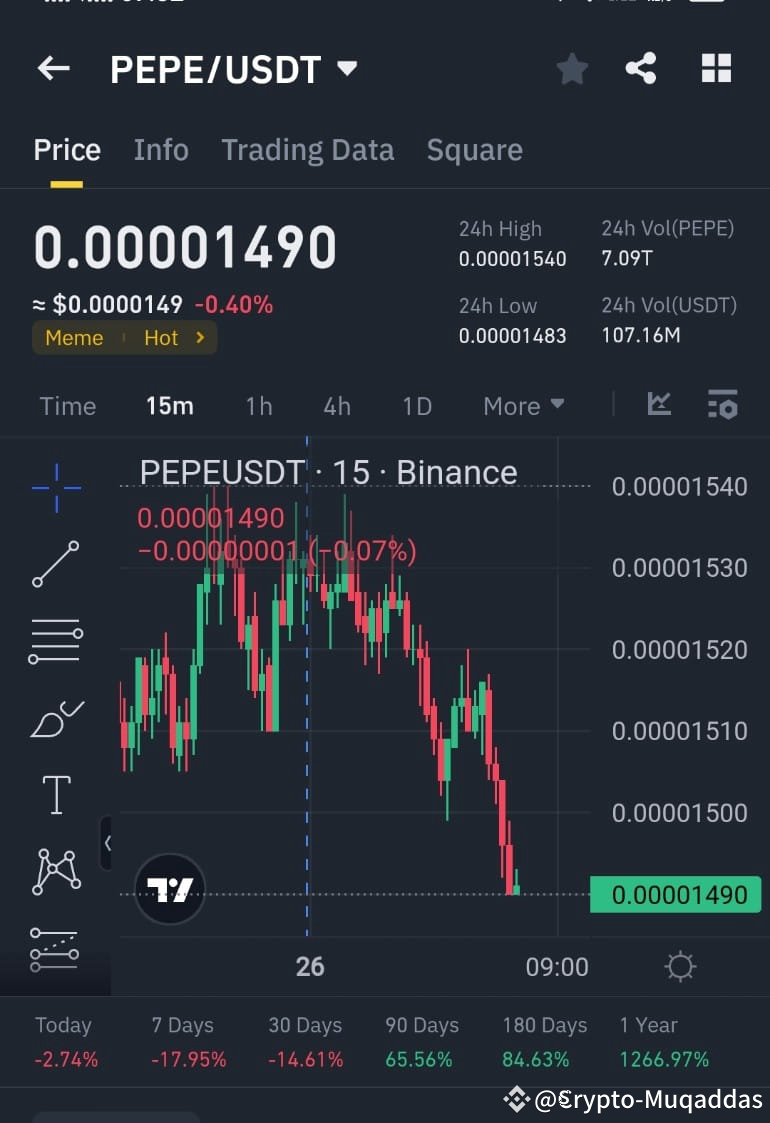Screen dimensions: 770x1123
Task: Open chart settings via the gear icon
Action: tap(680, 966)
